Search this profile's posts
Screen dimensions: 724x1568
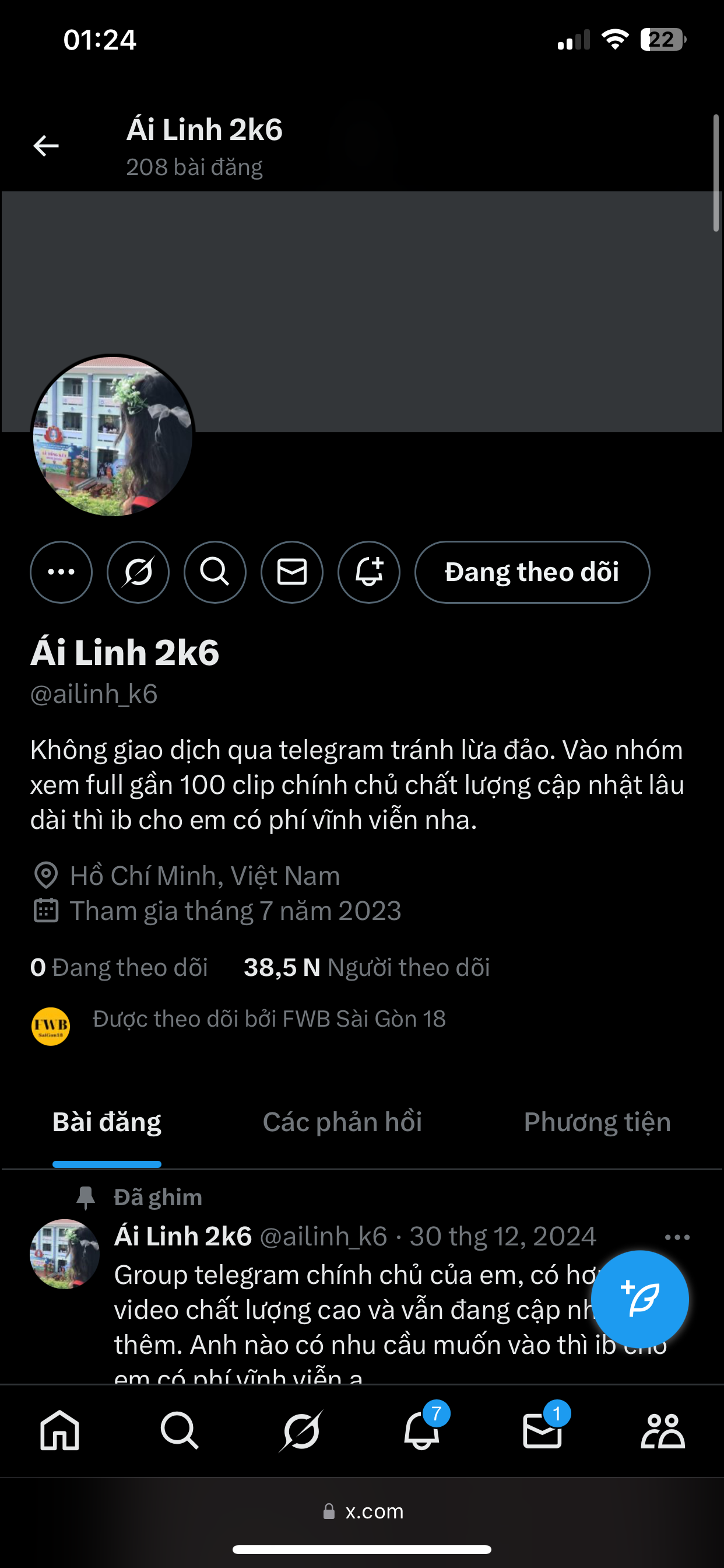215,572
